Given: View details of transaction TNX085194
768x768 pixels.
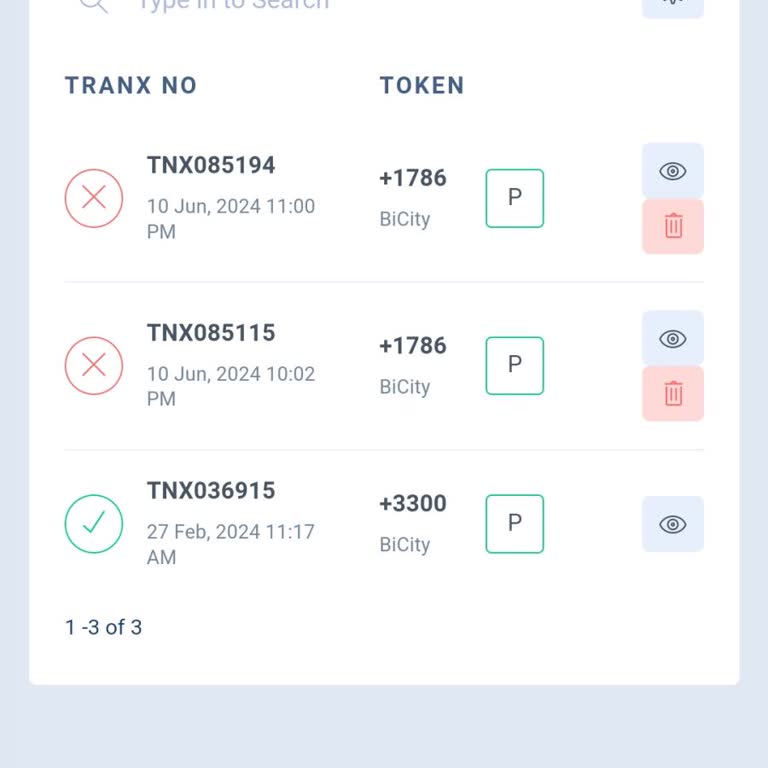Looking at the screenshot, I should [672, 171].
